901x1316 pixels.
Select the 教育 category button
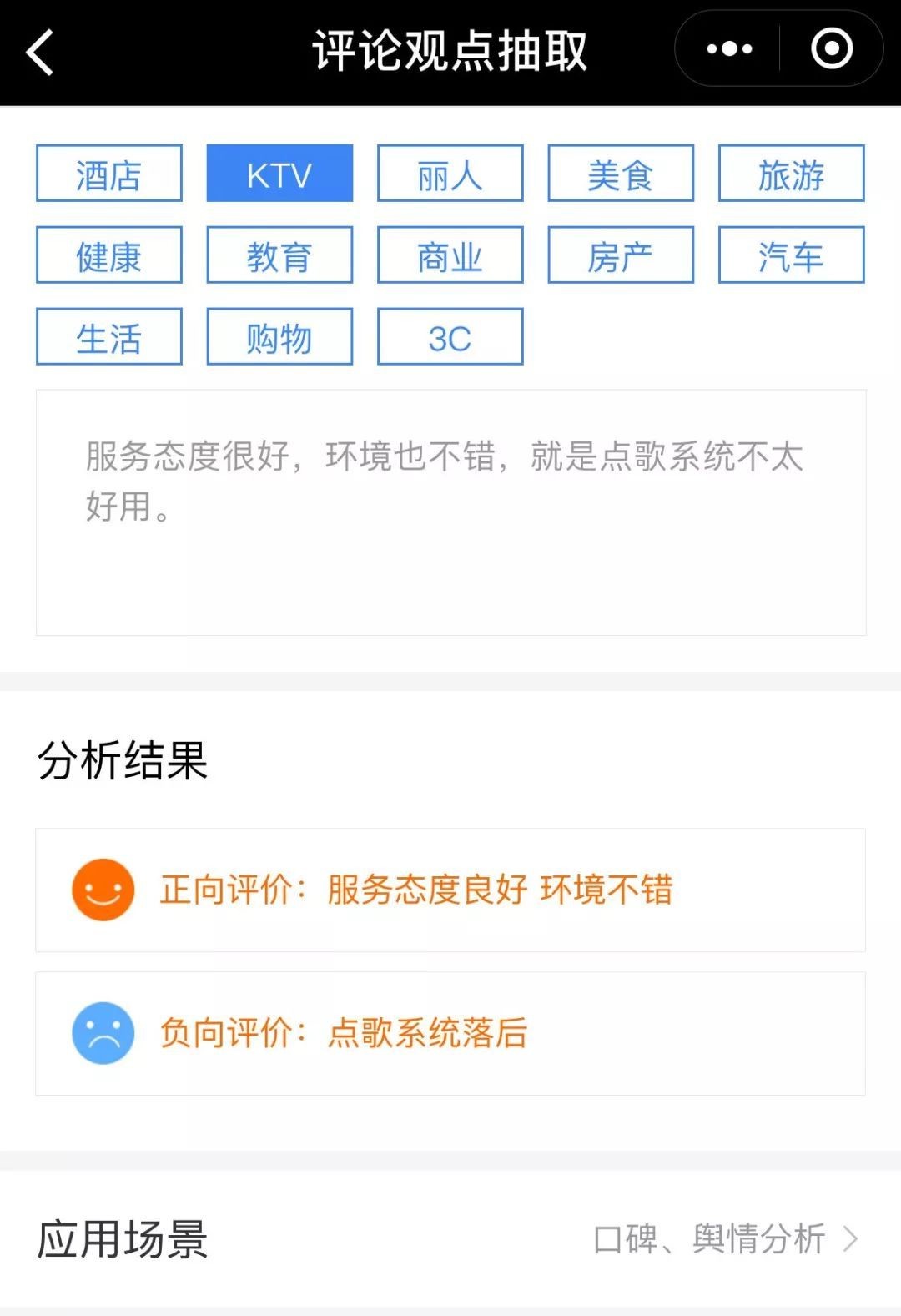coord(279,255)
